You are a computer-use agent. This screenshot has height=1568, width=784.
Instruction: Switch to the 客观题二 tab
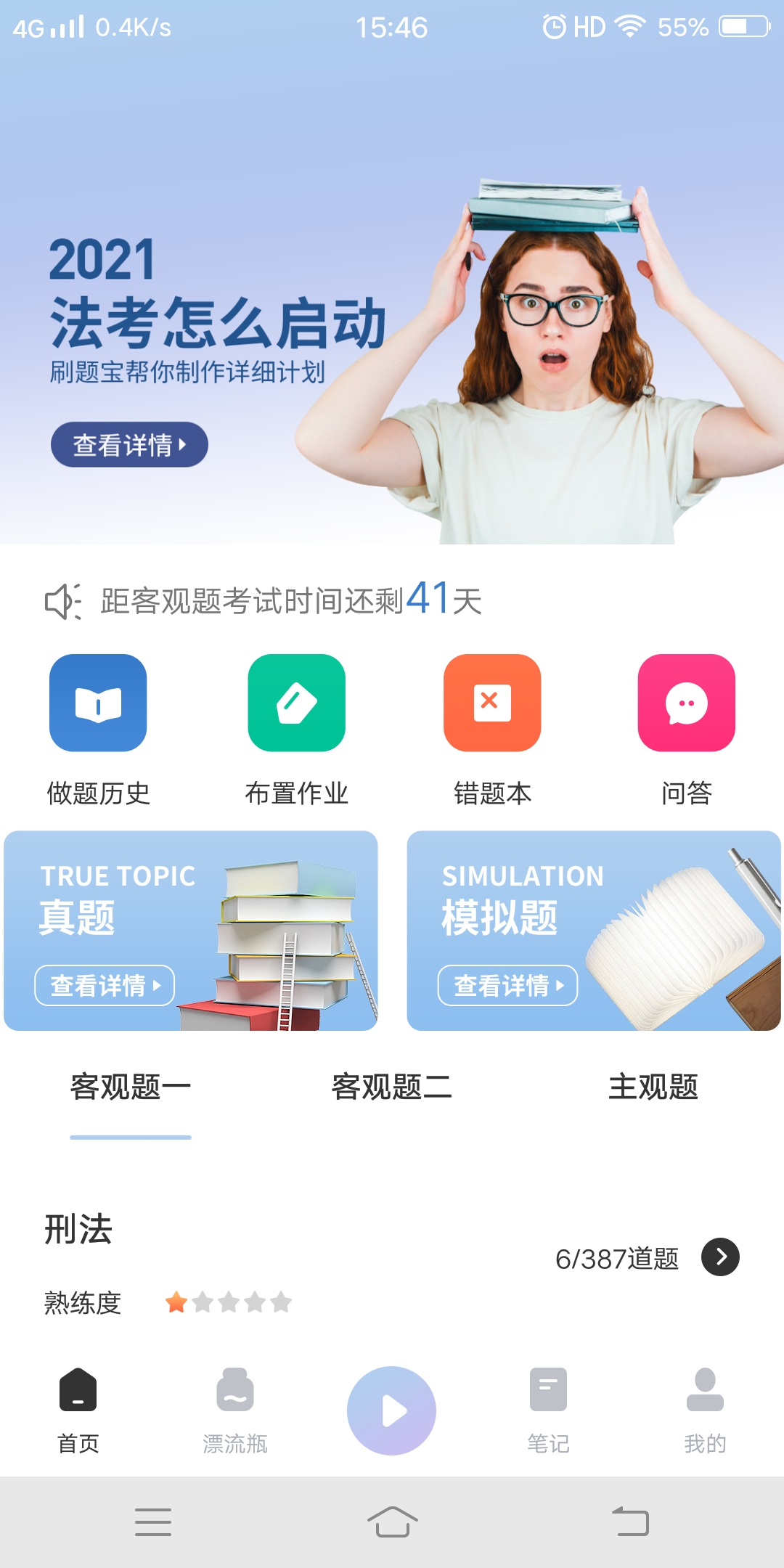[x=392, y=1087]
